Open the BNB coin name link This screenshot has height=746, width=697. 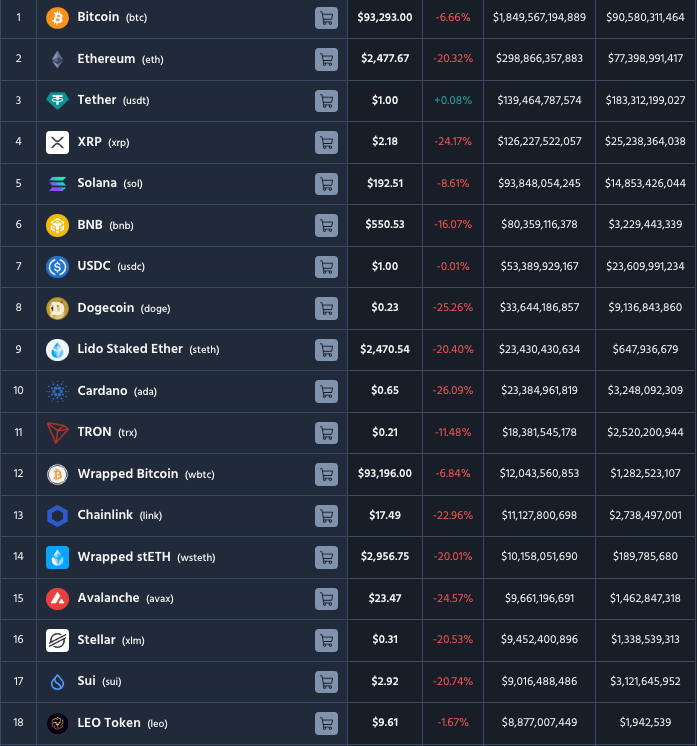(x=91, y=225)
